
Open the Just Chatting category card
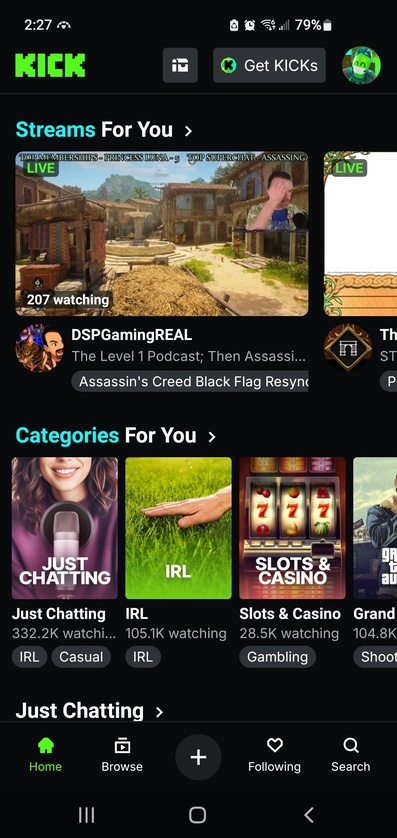[x=65, y=527]
